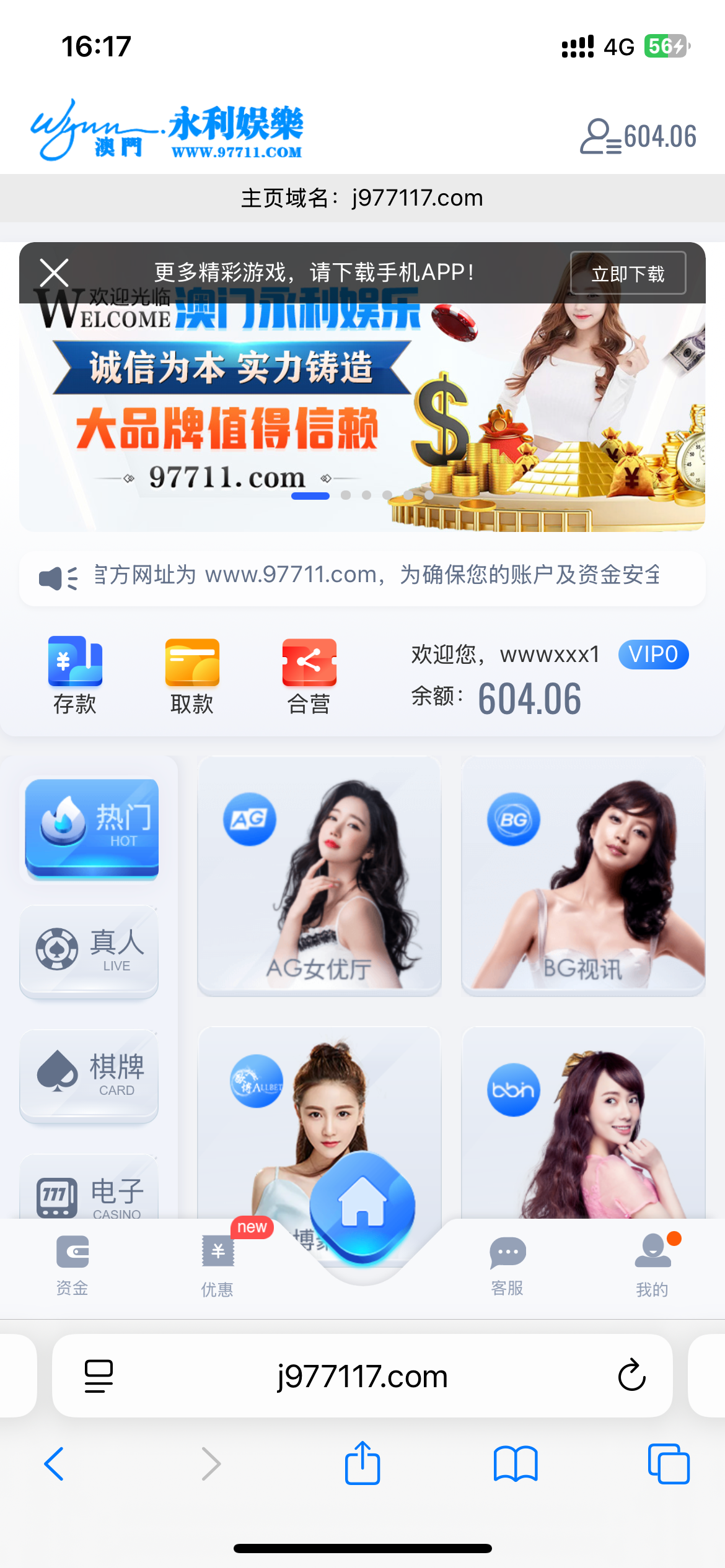Switch to the 棋牌 CARD category

(89, 1074)
